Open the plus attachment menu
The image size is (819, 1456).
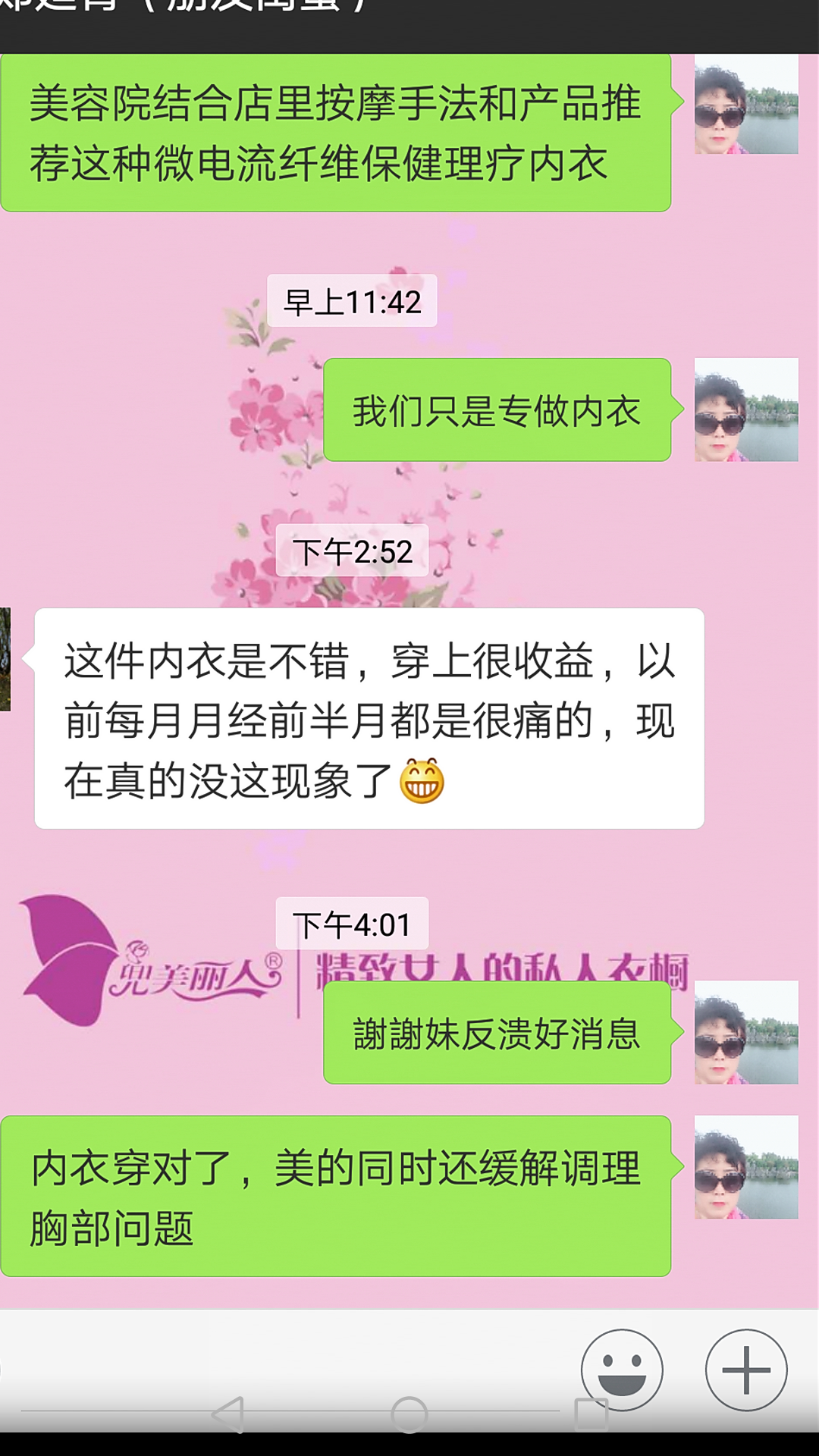pyautogui.click(x=746, y=1370)
